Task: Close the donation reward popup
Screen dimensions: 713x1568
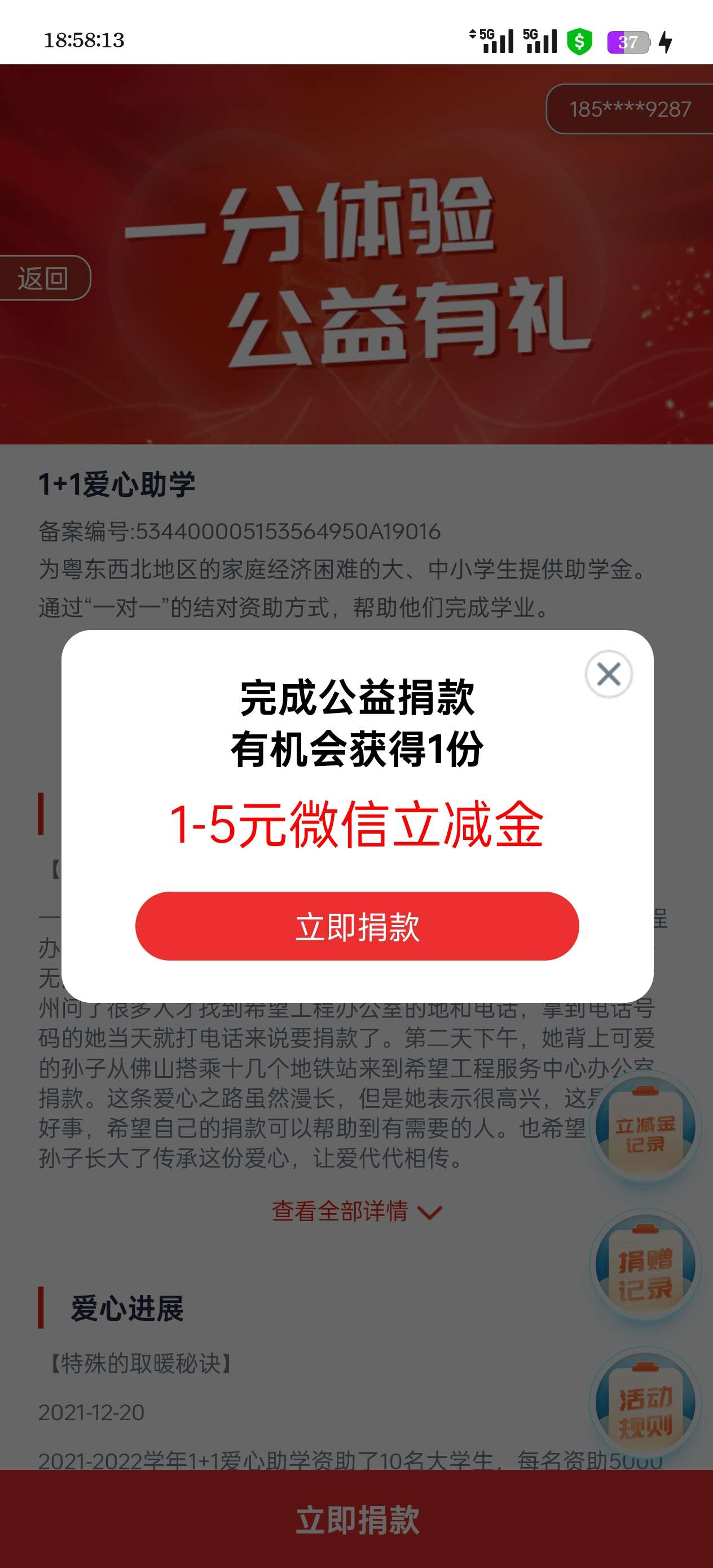Action: (x=608, y=674)
